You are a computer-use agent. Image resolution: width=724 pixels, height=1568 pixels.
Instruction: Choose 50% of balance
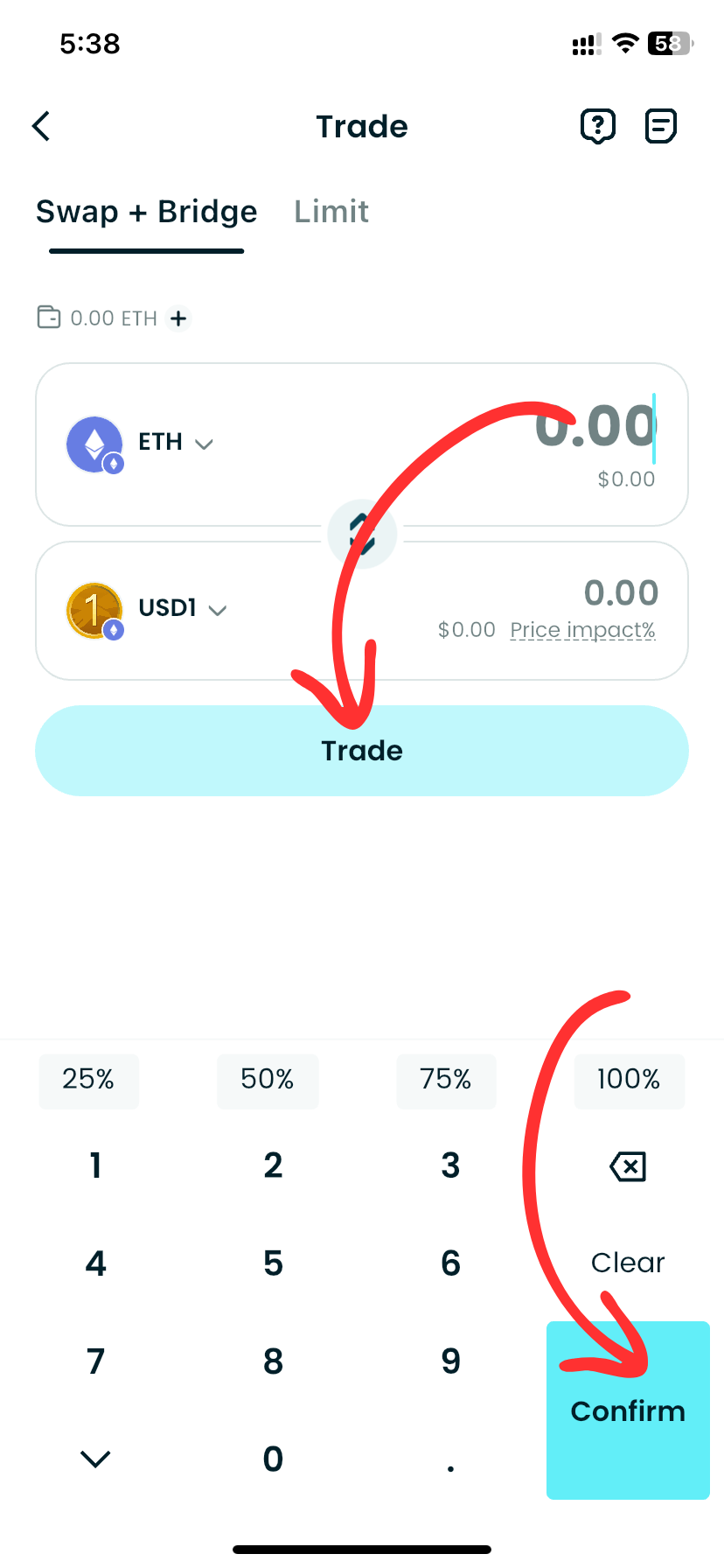[x=268, y=1080]
